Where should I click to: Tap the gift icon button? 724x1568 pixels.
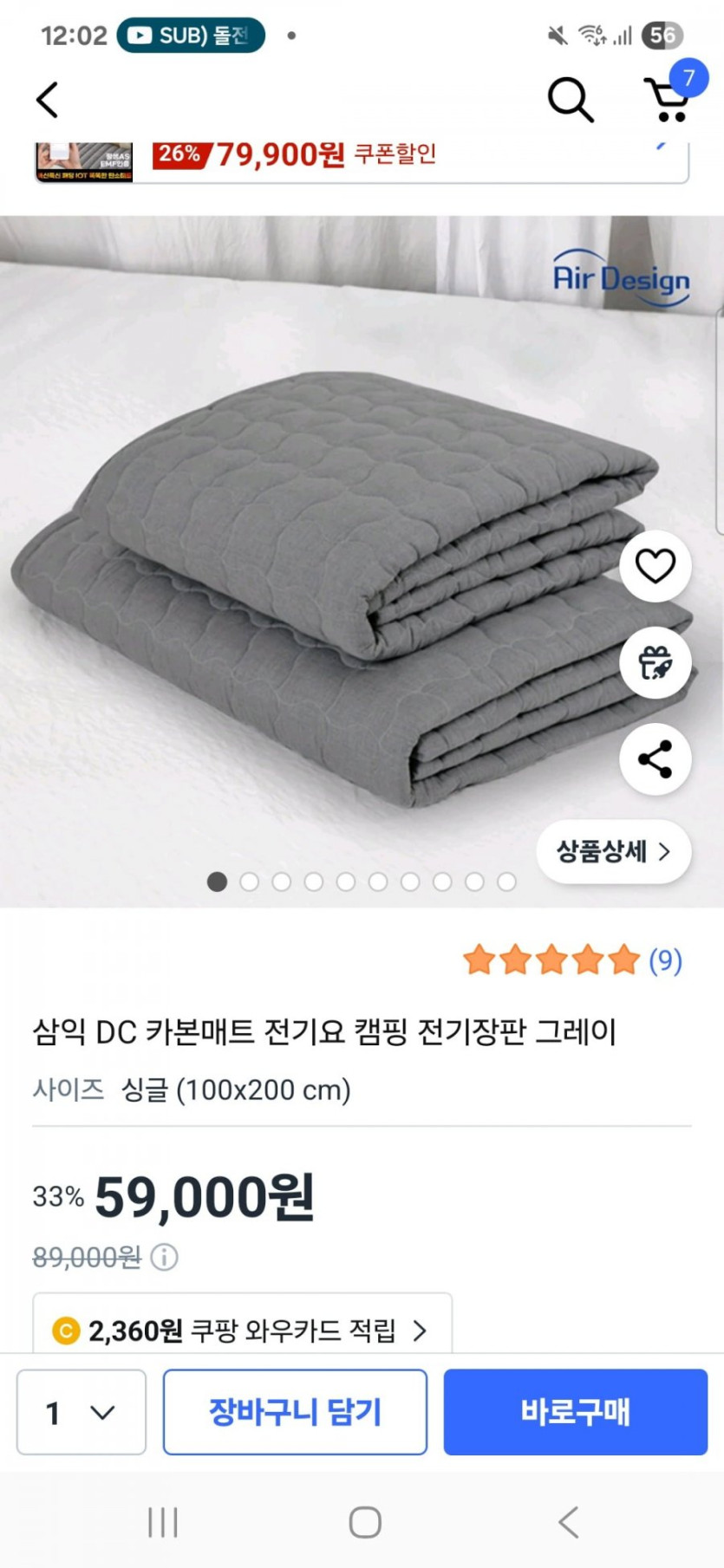[x=655, y=663]
